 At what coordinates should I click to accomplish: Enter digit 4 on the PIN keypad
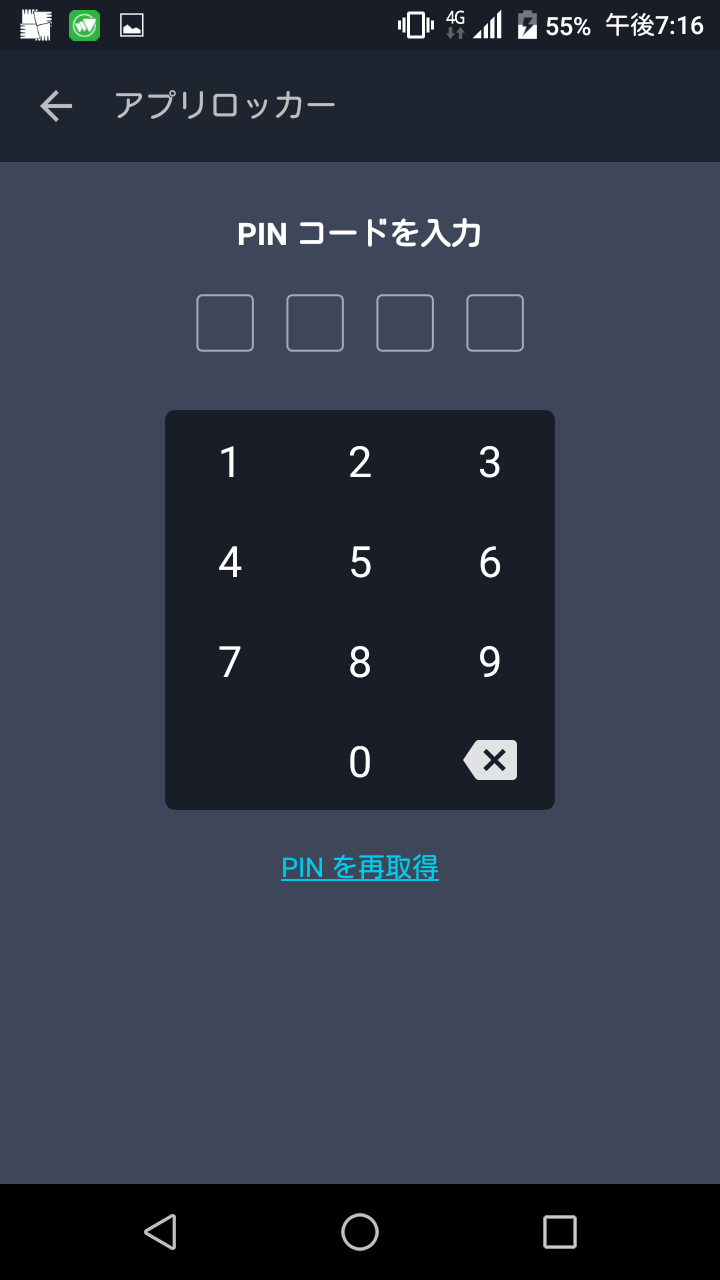click(x=230, y=562)
